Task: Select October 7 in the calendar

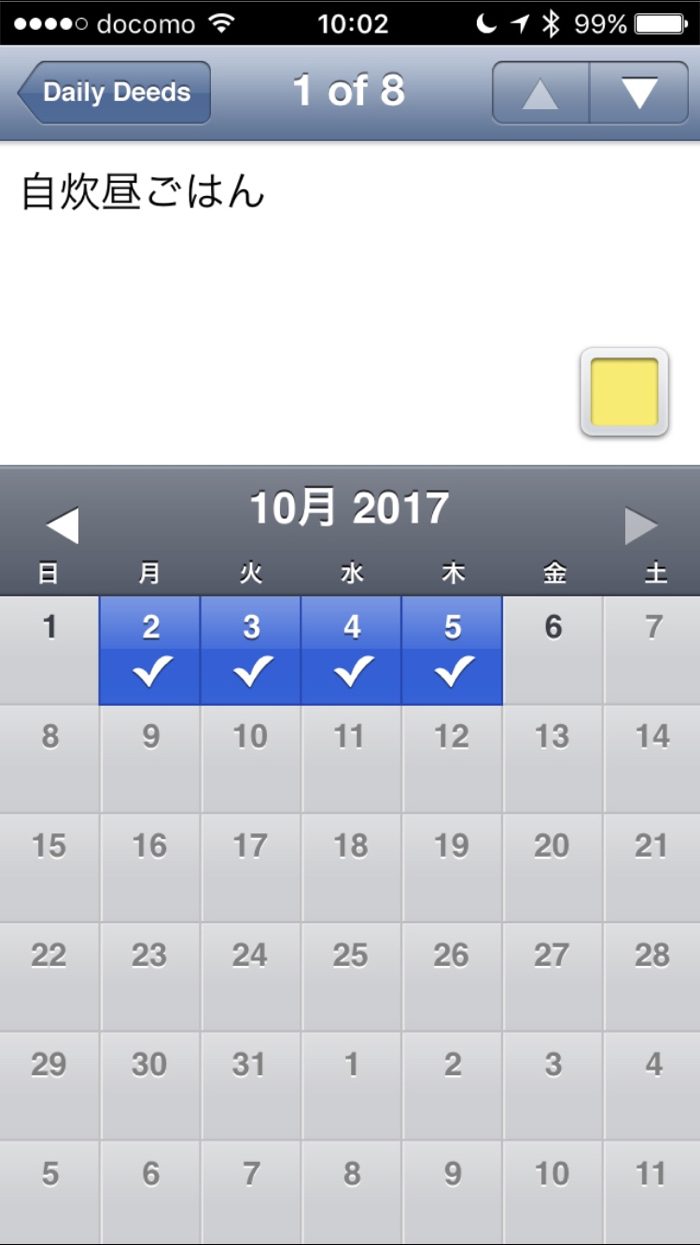Action: (653, 650)
